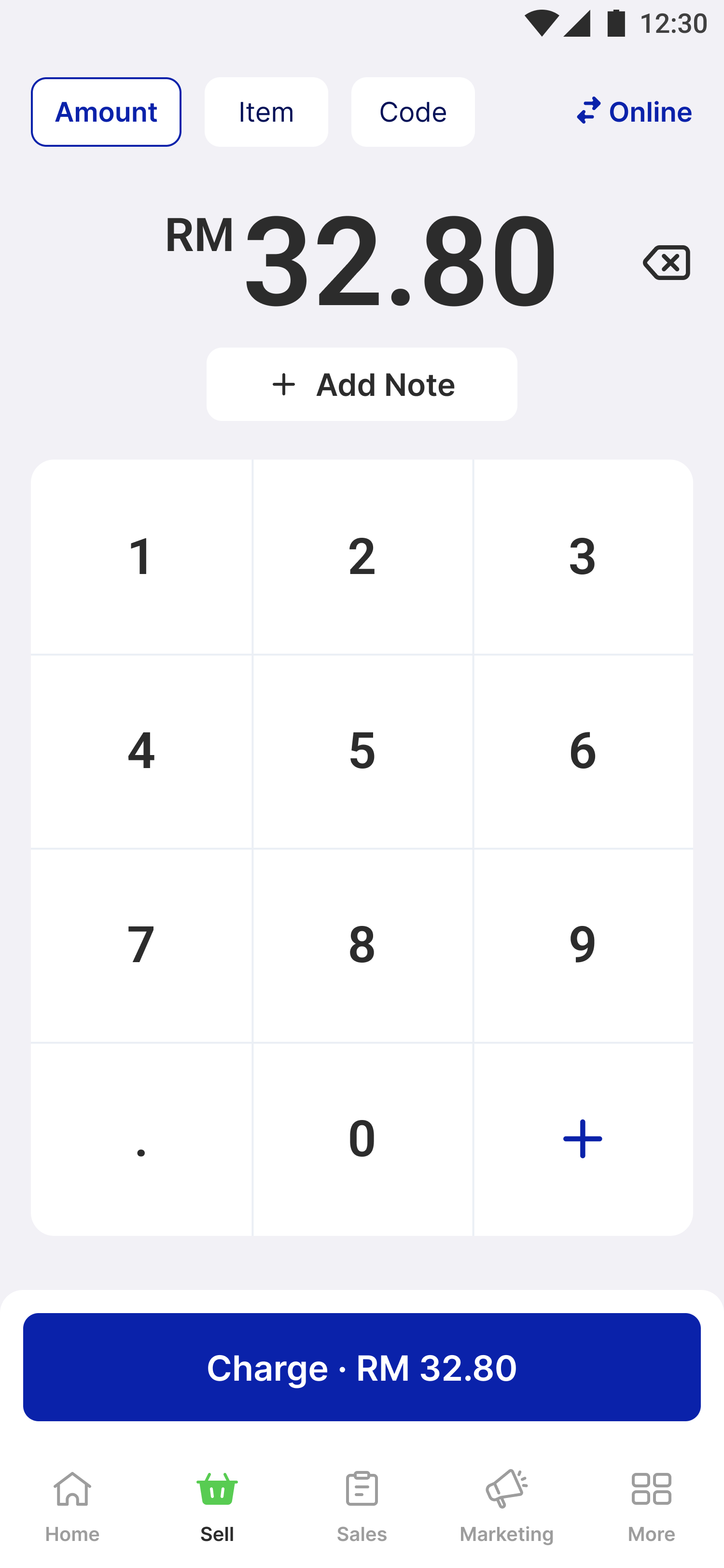724x1568 pixels.
Task: Go to the Home tab
Action: point(72,1507)
